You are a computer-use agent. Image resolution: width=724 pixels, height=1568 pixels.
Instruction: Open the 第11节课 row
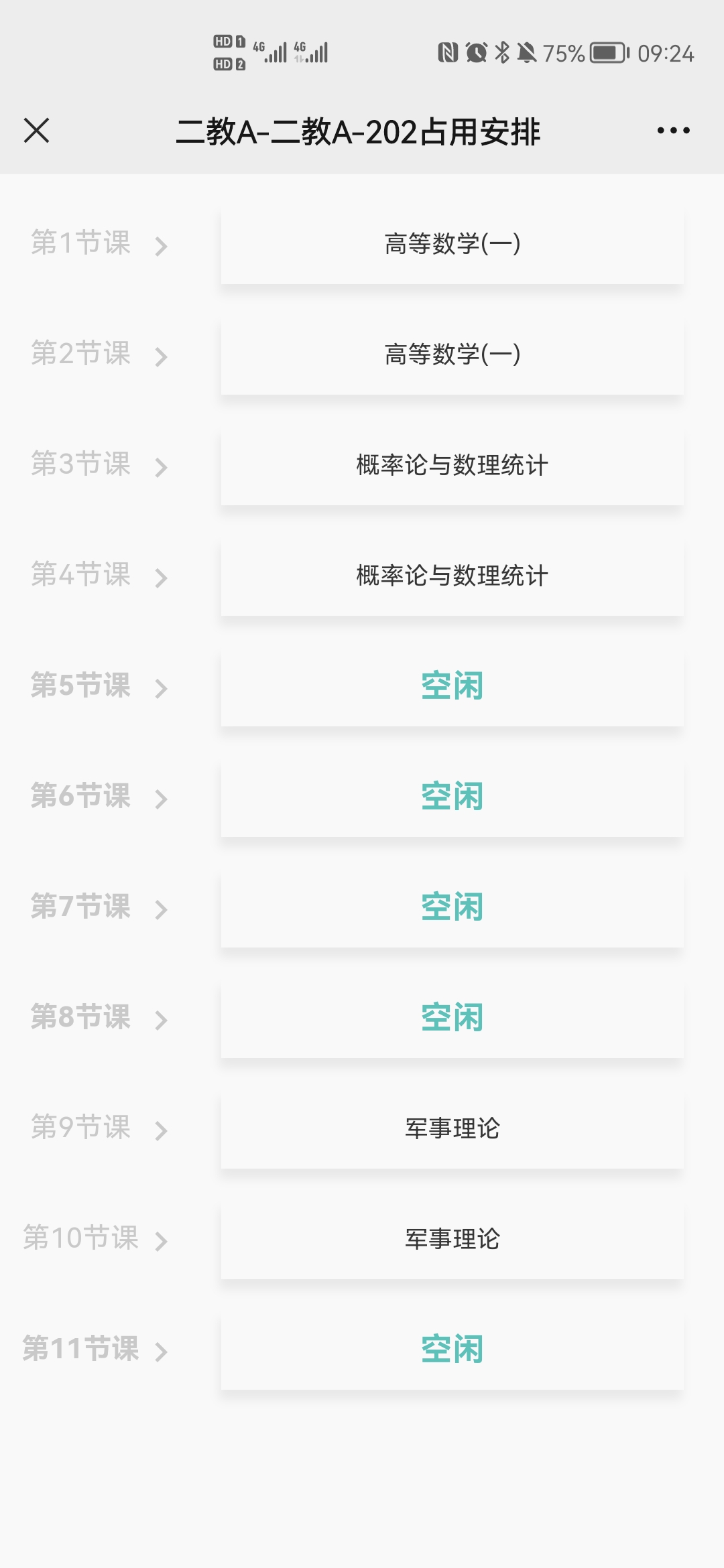coord(362,1350)
